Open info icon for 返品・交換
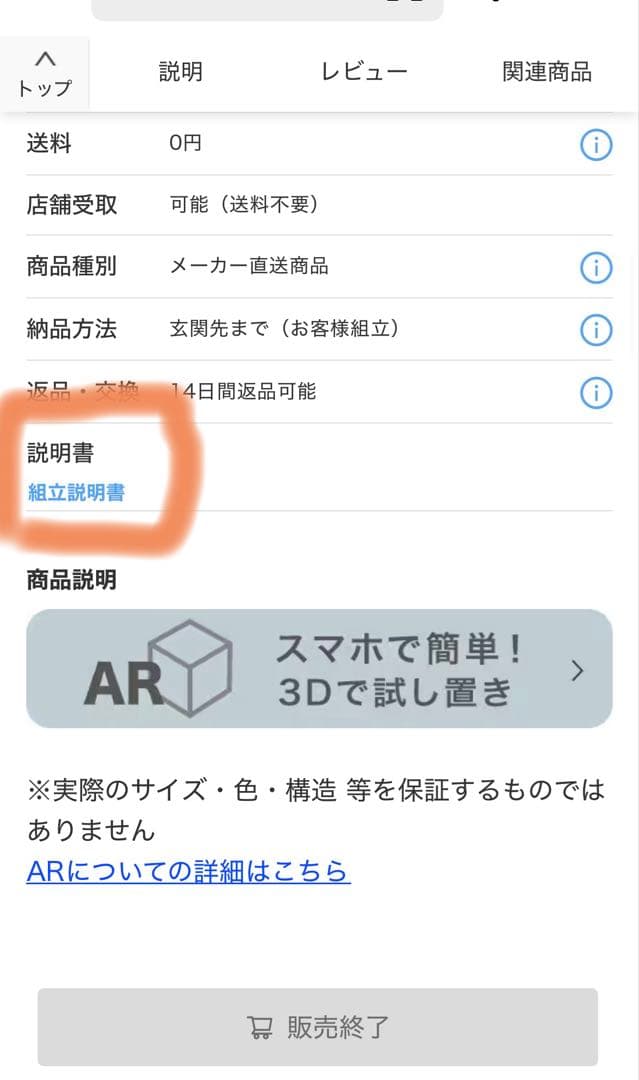 (x=596, y=392)
